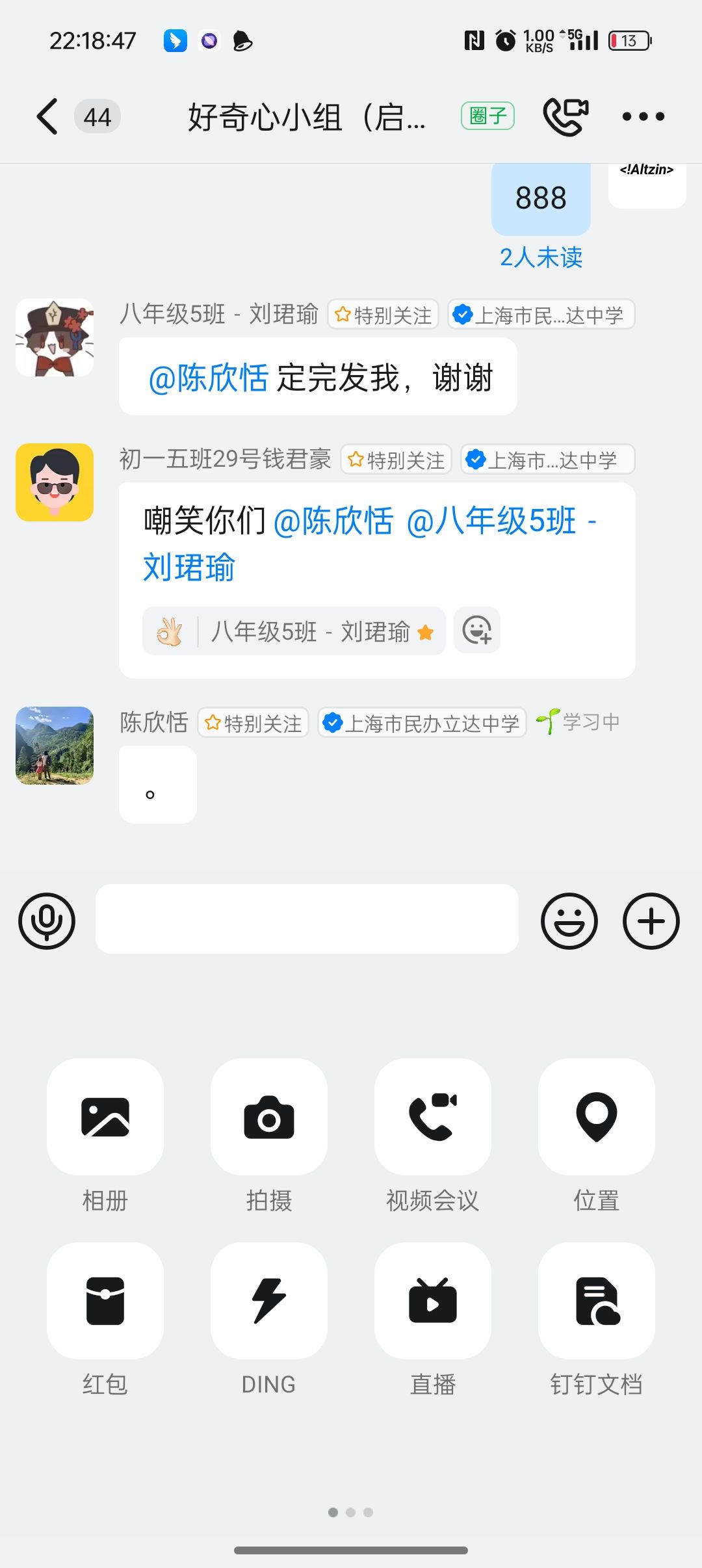Start a 视频会议 video meeting
The width and height of the screenshot is (702, 1568).
click(433, 1117)
